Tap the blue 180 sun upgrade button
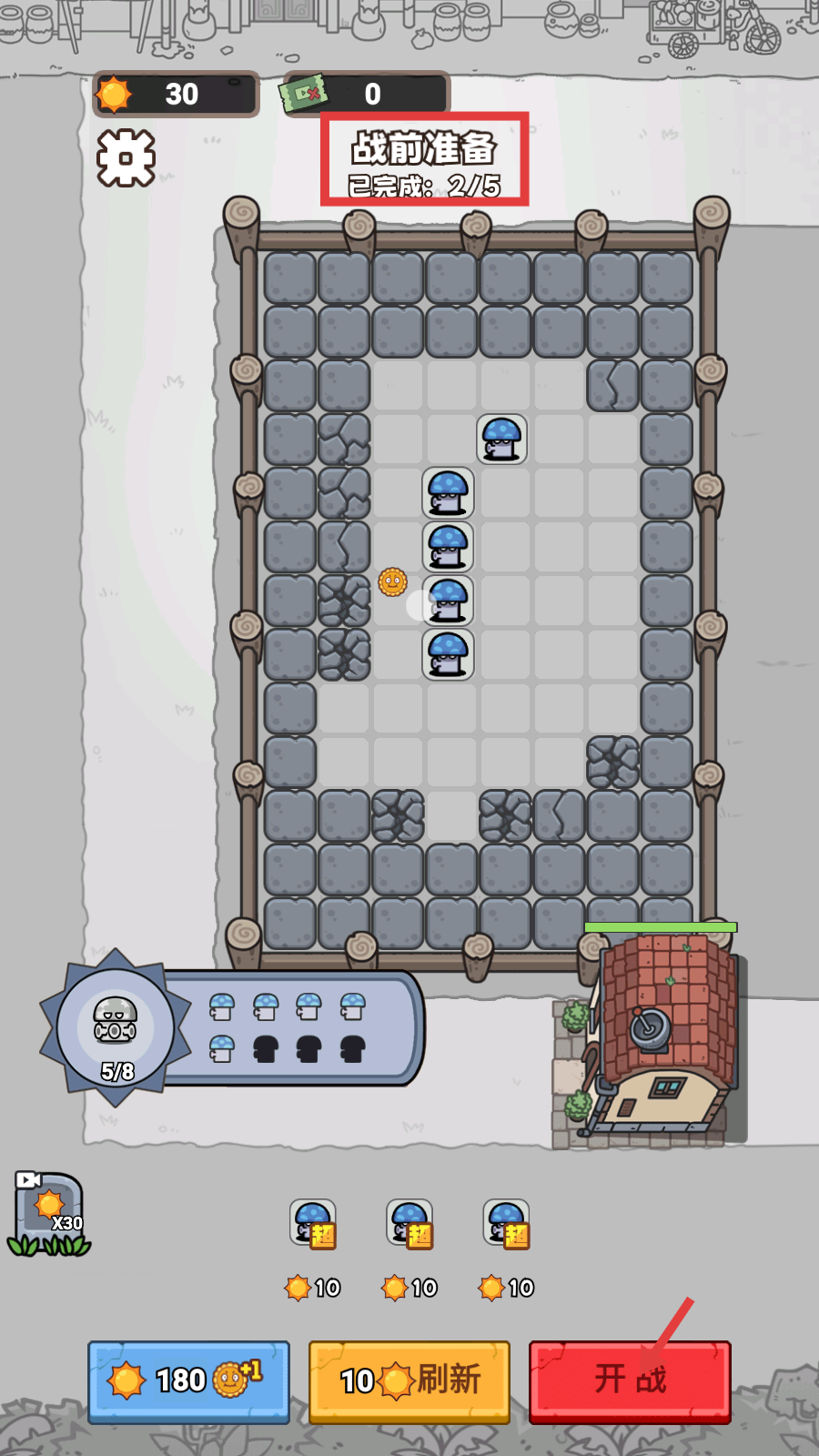Screen dimensions: 819x1456 [188, 1380]
